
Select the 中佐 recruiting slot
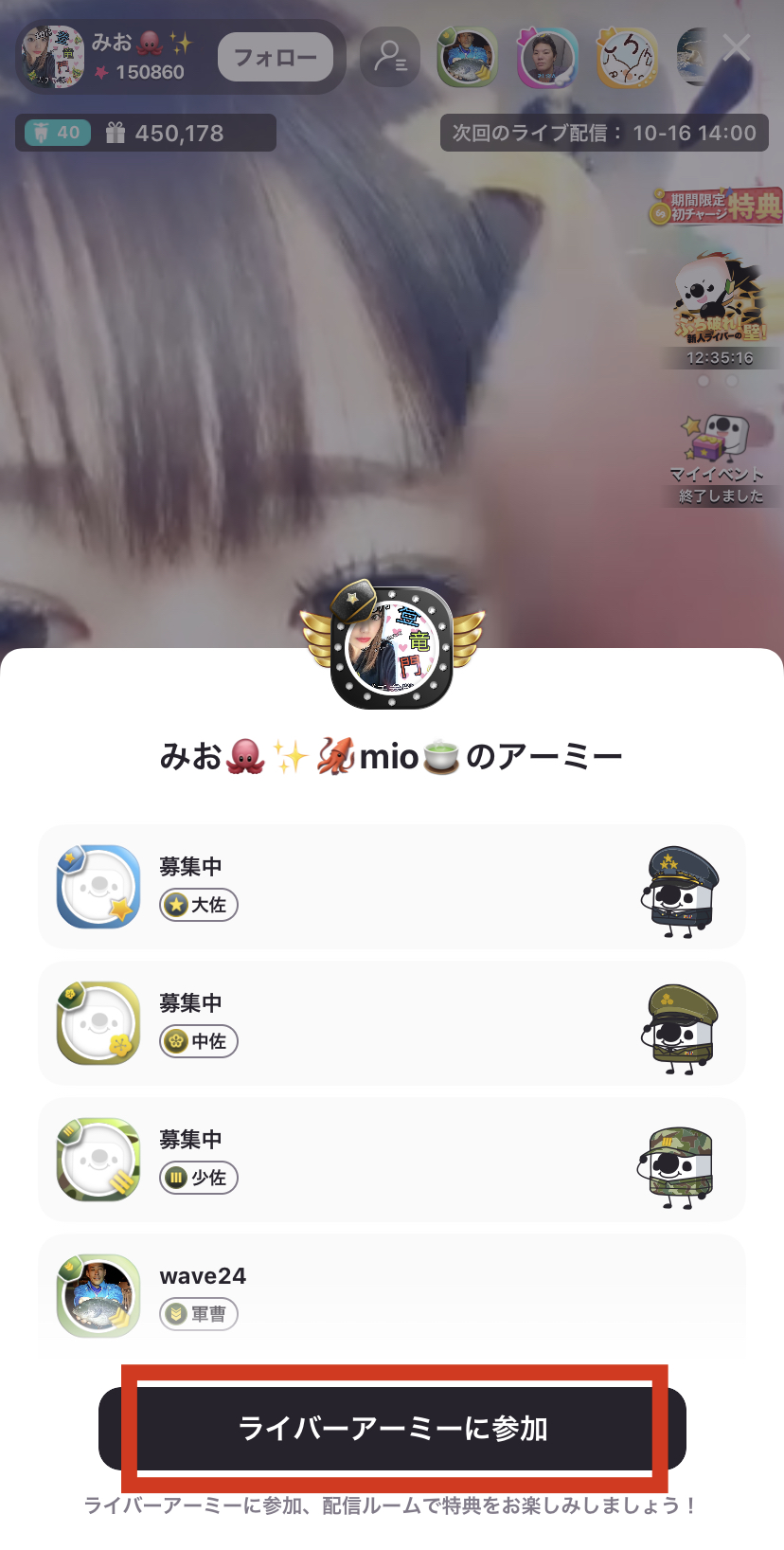click(x=391, y=1023)
